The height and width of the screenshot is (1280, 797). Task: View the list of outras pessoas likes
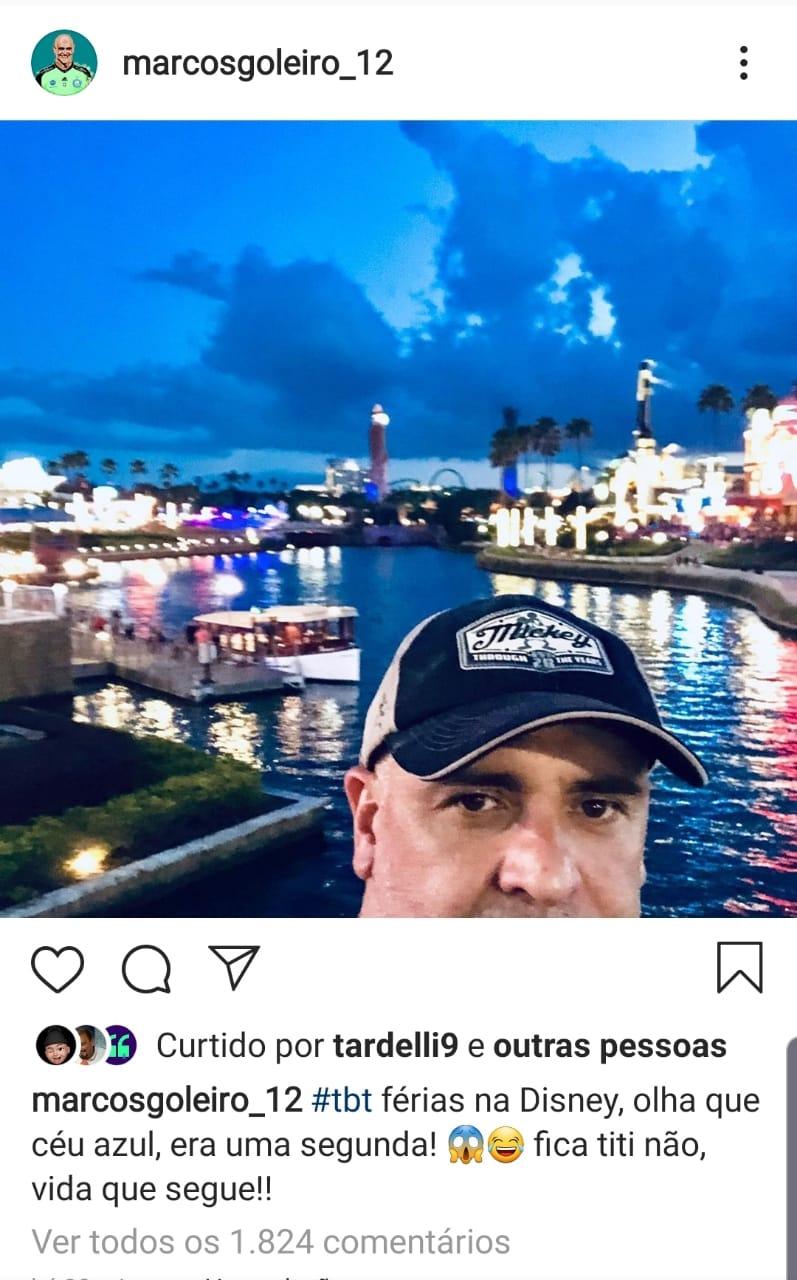point(610,1046)
